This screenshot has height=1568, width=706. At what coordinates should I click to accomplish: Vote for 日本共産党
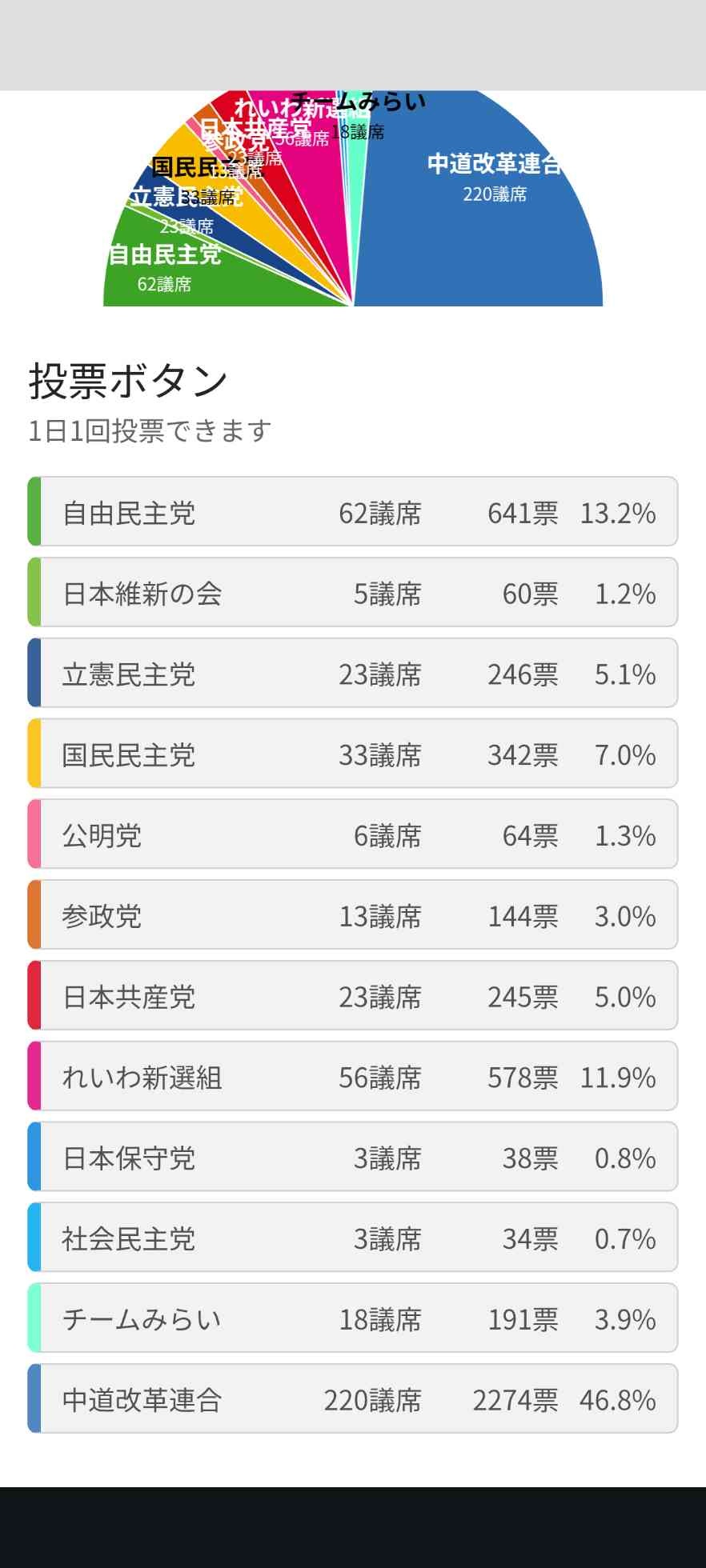353,996
